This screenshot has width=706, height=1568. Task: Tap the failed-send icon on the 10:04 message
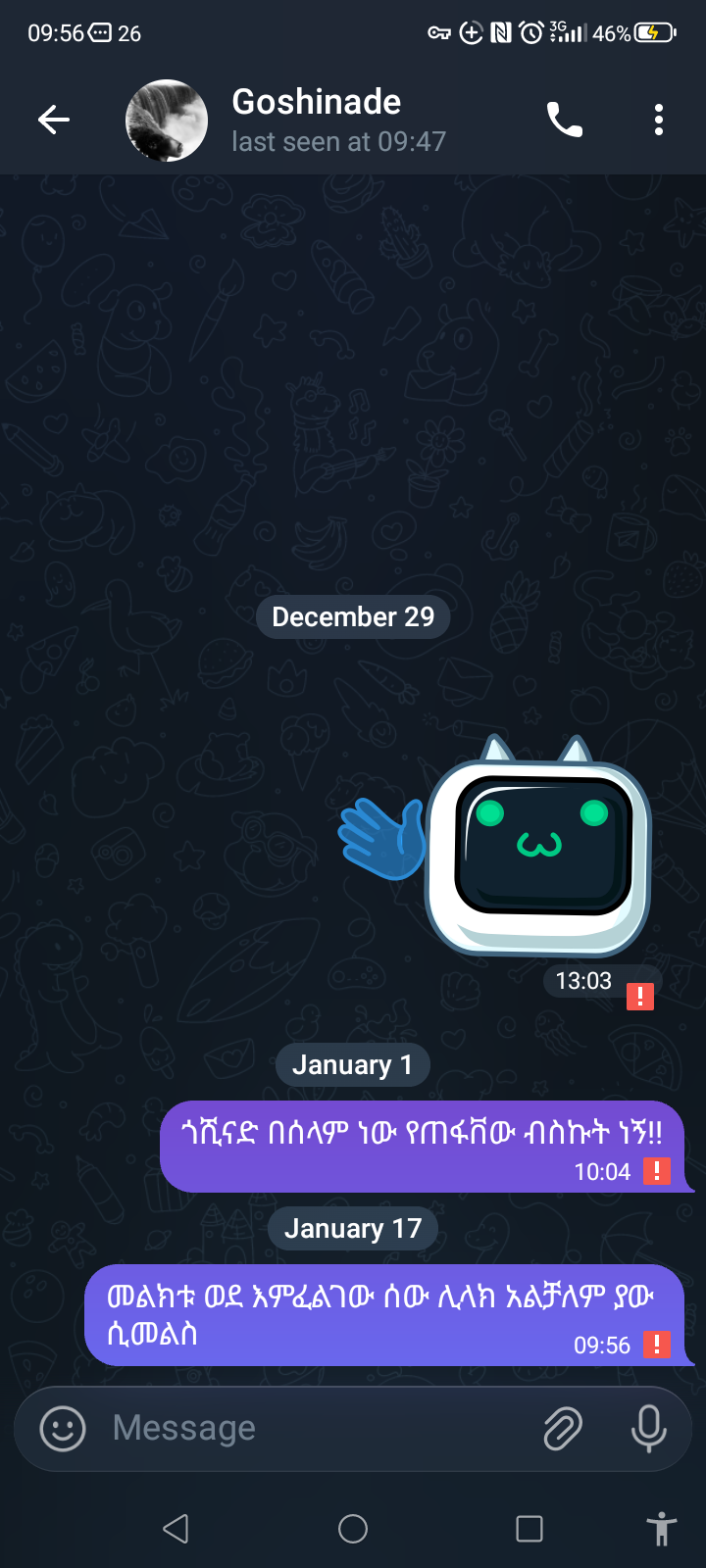pos(656,1171)
